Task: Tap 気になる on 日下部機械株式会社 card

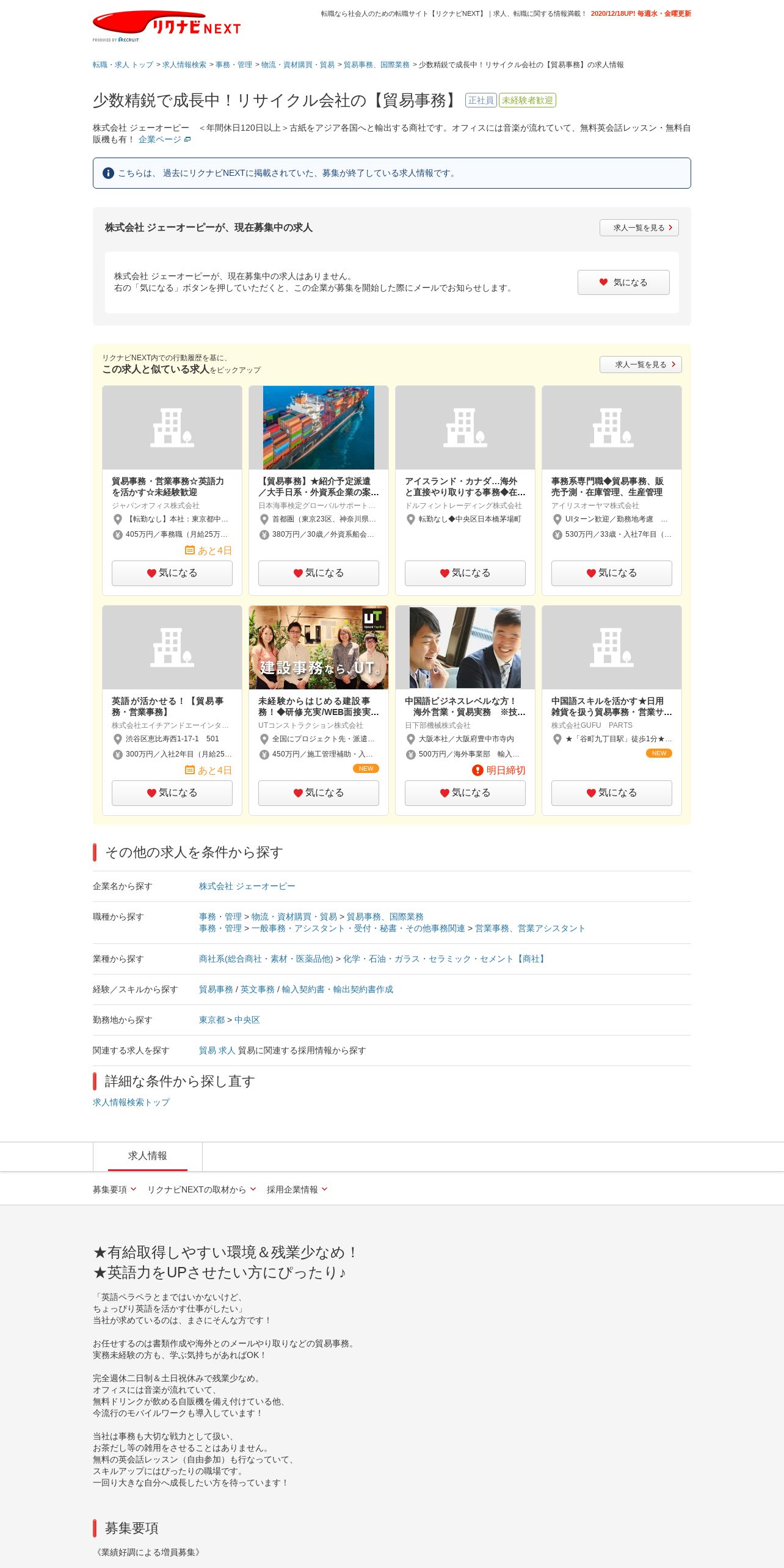Action: click(x=465, y=793)
